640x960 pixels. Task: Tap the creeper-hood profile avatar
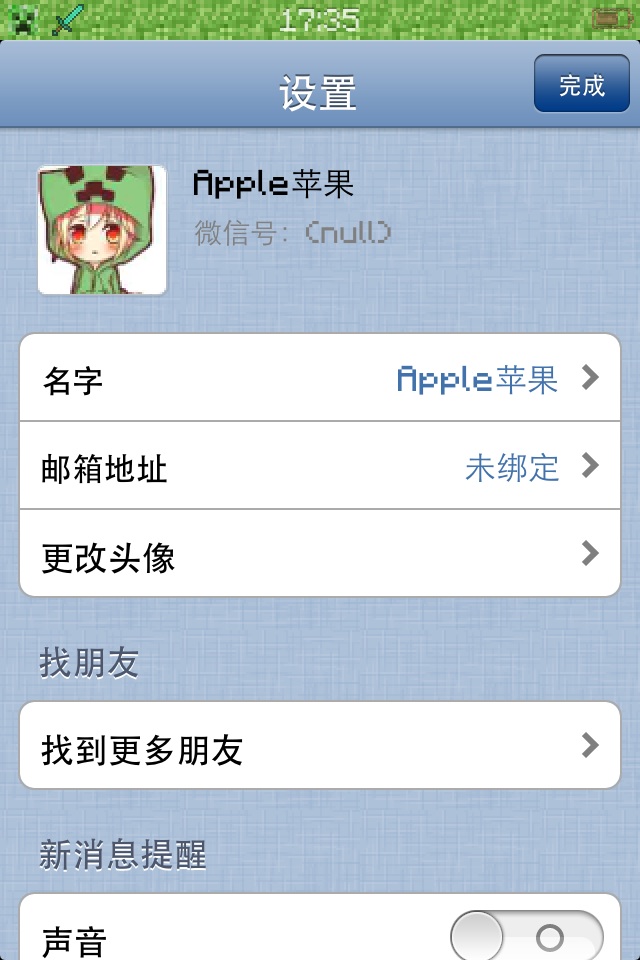pyautogui.click(x=102, y=230)
